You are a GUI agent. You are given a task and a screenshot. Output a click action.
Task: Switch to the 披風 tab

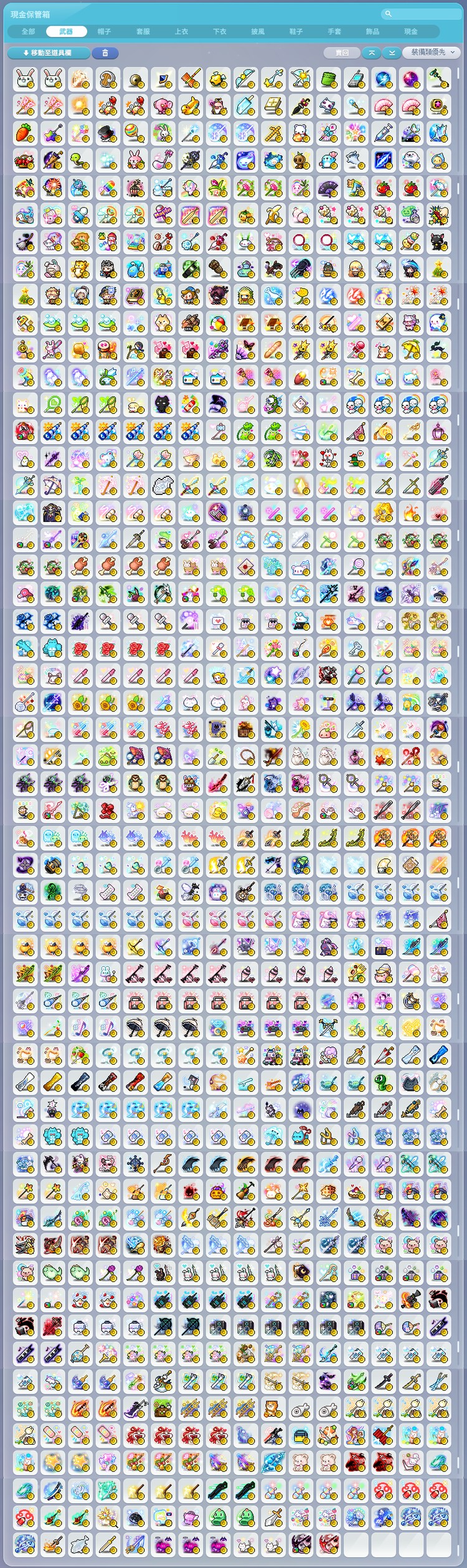pos(258,31)
